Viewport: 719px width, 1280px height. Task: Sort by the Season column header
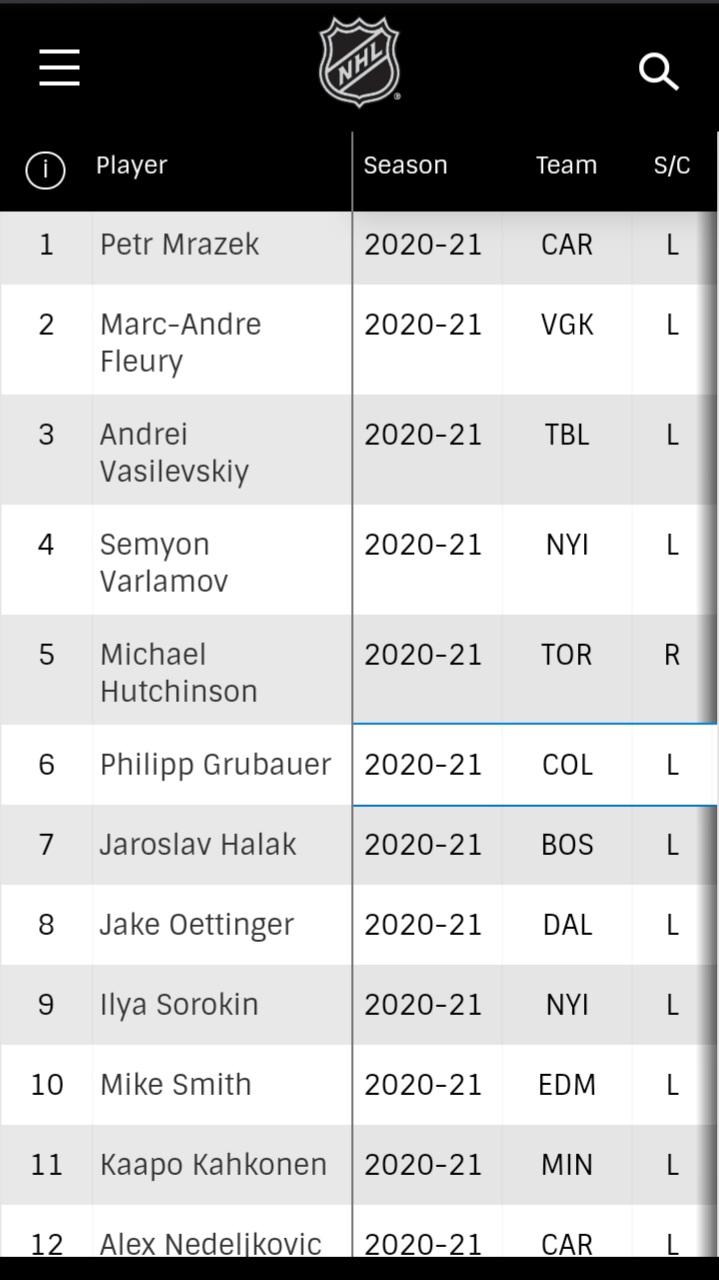(x=405, y=165)
